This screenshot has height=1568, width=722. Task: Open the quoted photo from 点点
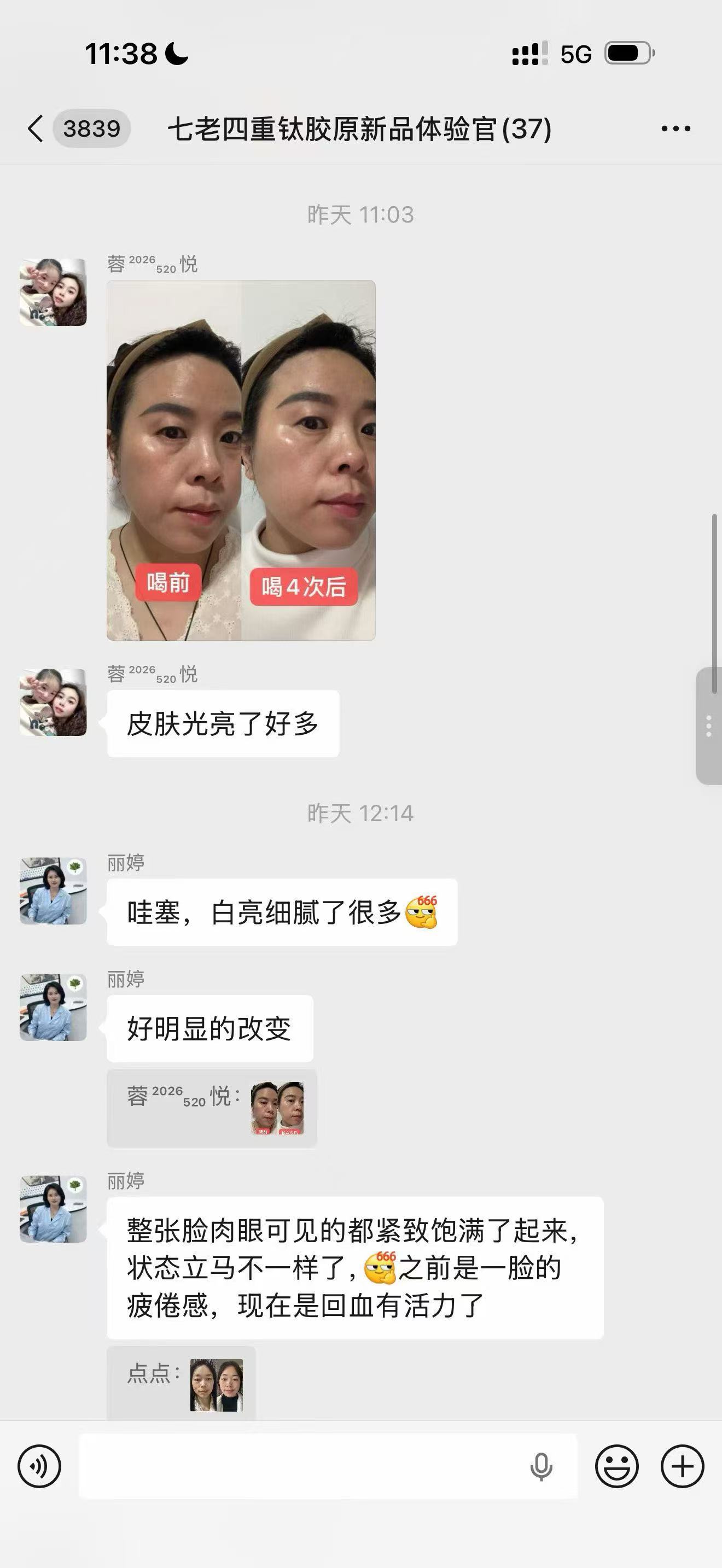point(216,1385)
